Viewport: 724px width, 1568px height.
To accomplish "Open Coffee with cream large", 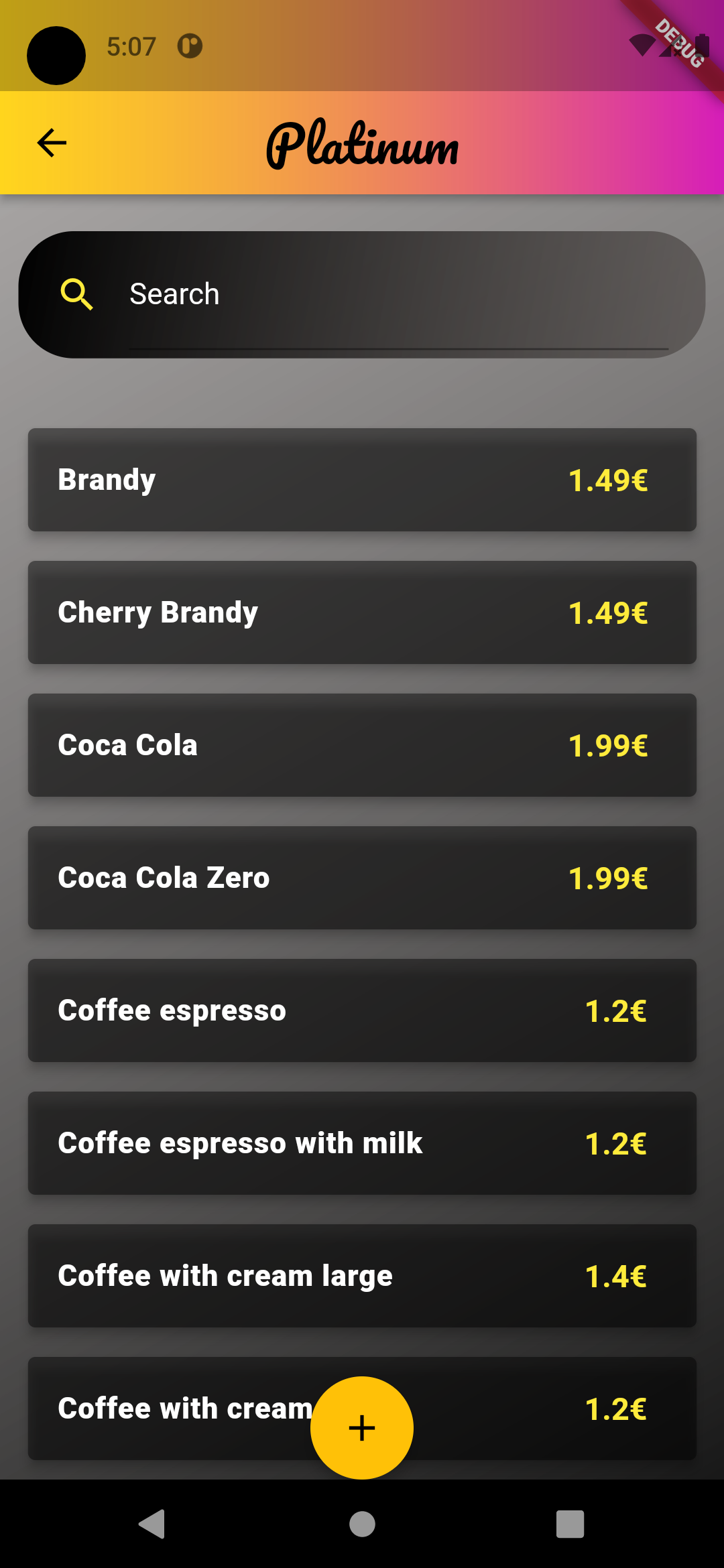I will coord(362,1276).
